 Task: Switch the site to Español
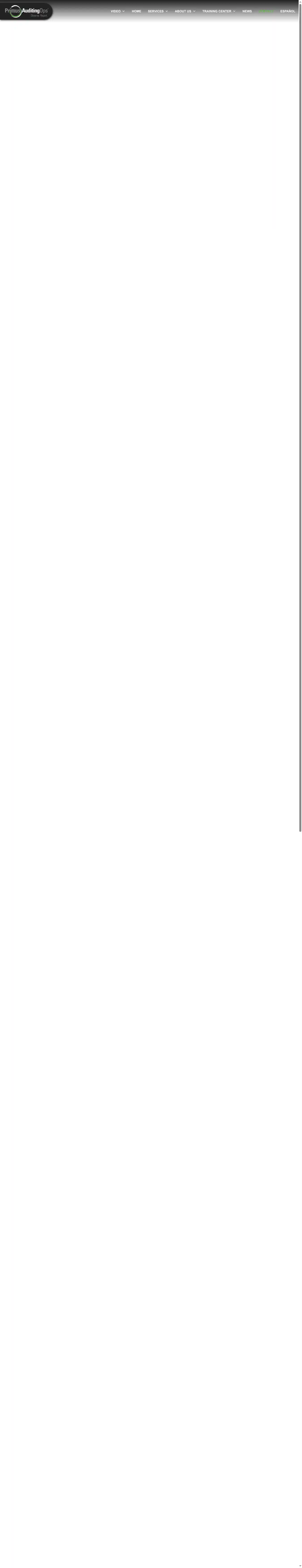pos(287,11)
